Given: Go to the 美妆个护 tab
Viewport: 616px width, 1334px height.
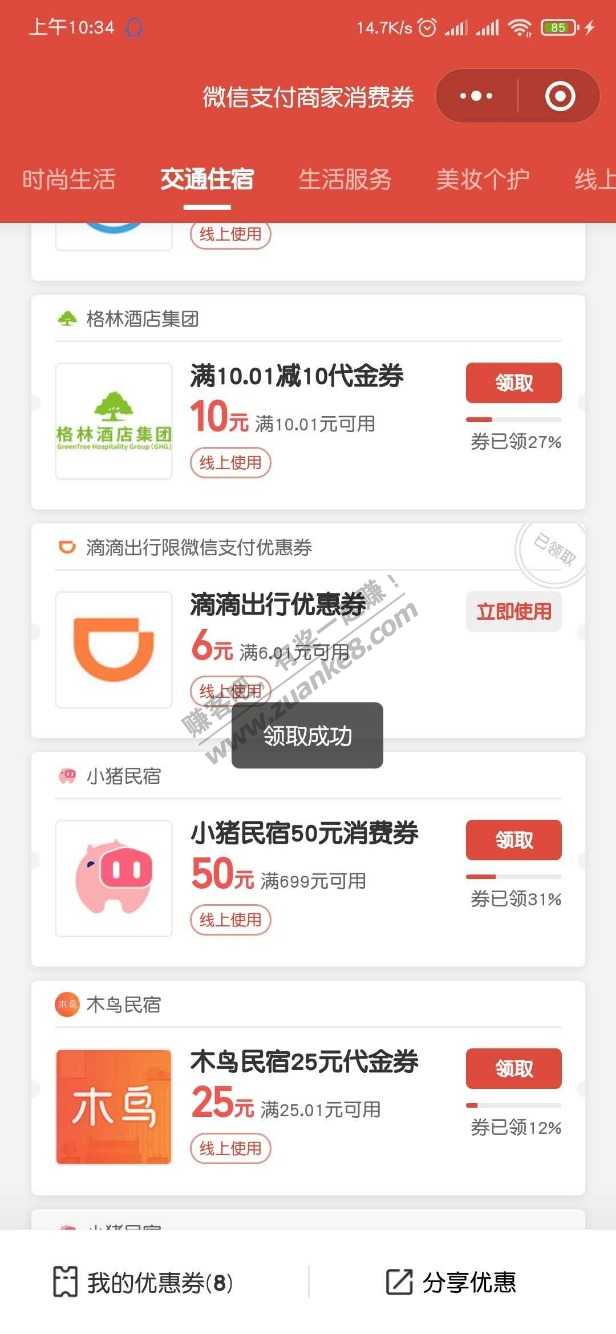Looking at the screenshot, I should click(483, 179).
